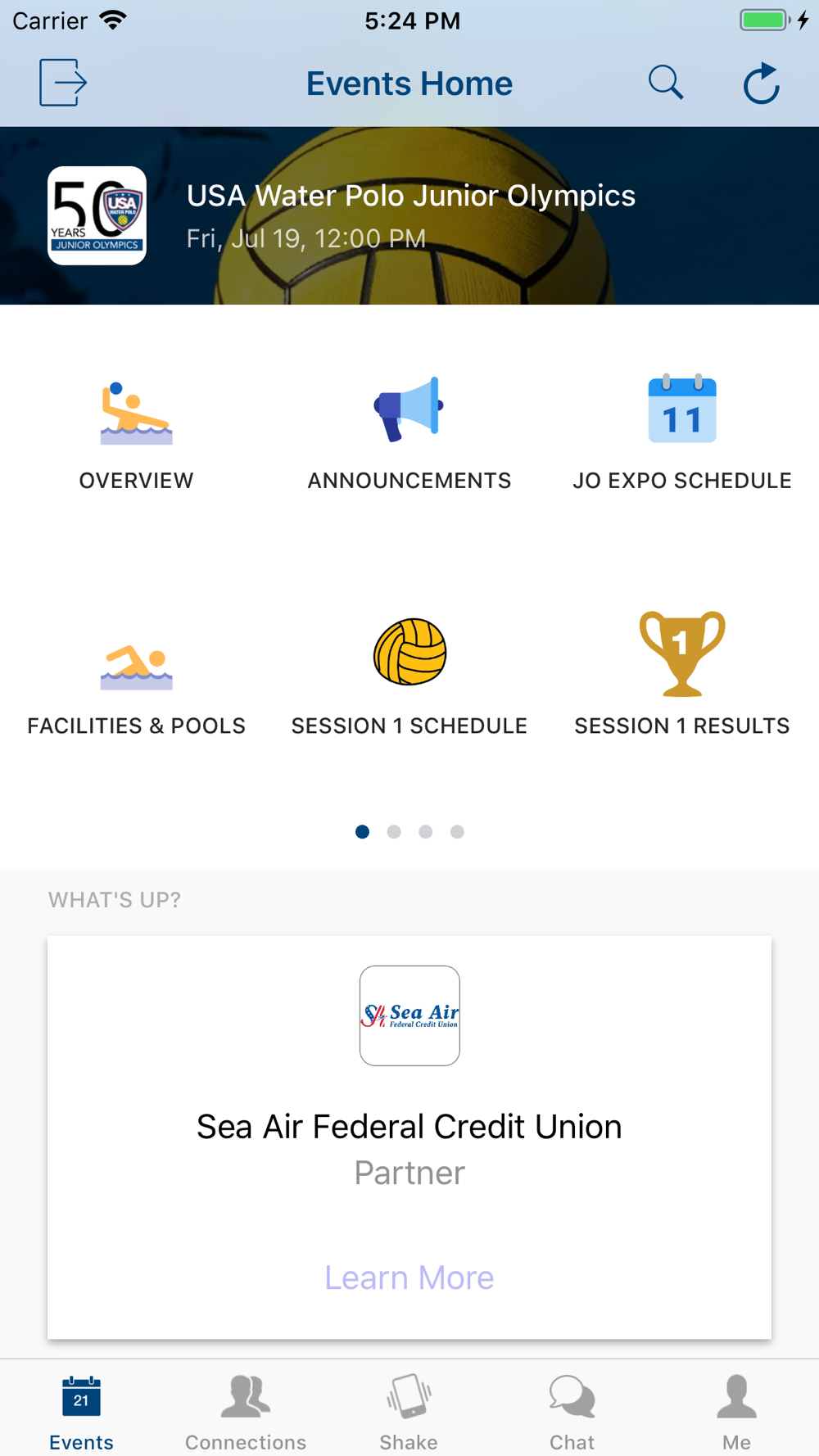This screenshot has width=819, height=1456.
Task: Open the Me profile tab
Action: (x=736, y=1412)
